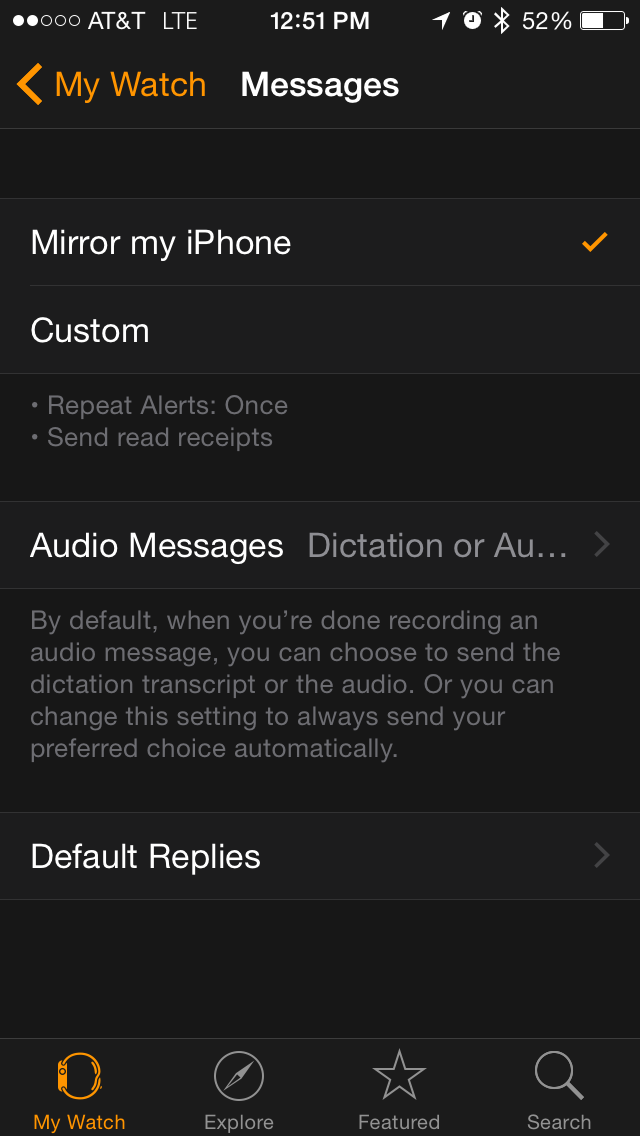This screenshot has width=640, height=1136.
Task: Select the Mirror my iPhone option
Action: pyautogui.click(x=320, y=242)
